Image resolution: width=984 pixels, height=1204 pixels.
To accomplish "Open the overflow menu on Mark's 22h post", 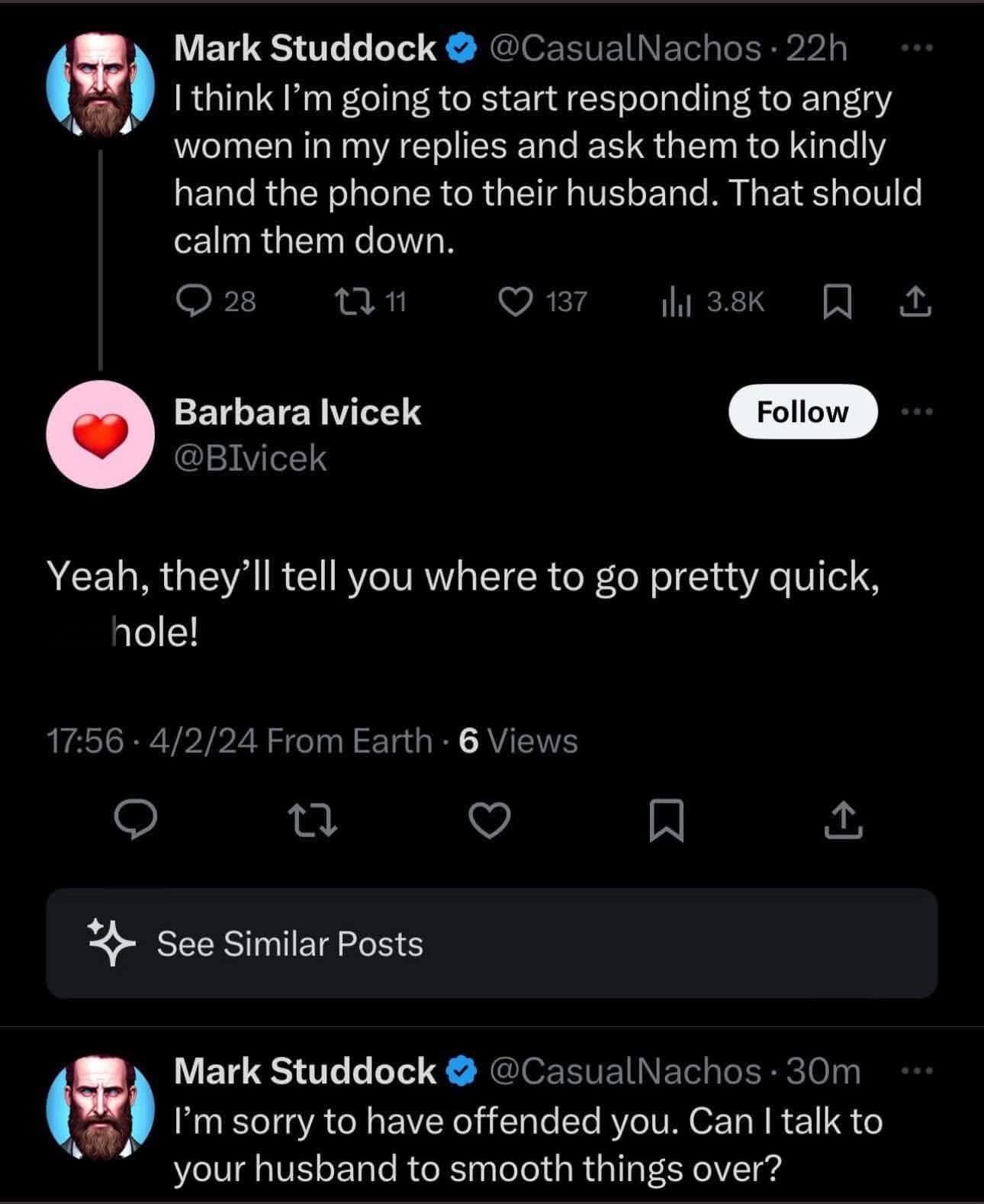I will click(x=916, y=49).
